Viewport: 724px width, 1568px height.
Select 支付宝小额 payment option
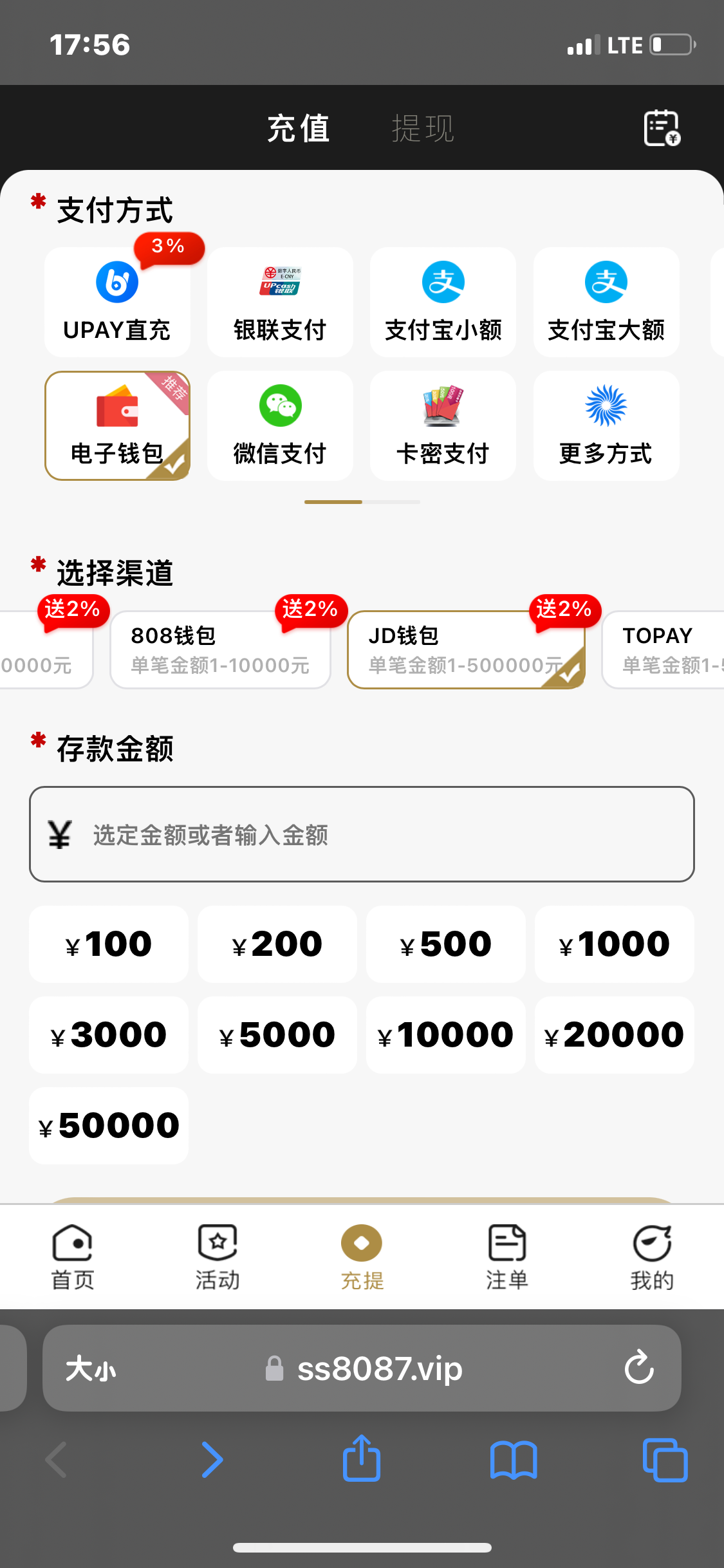tap(443, 303)
